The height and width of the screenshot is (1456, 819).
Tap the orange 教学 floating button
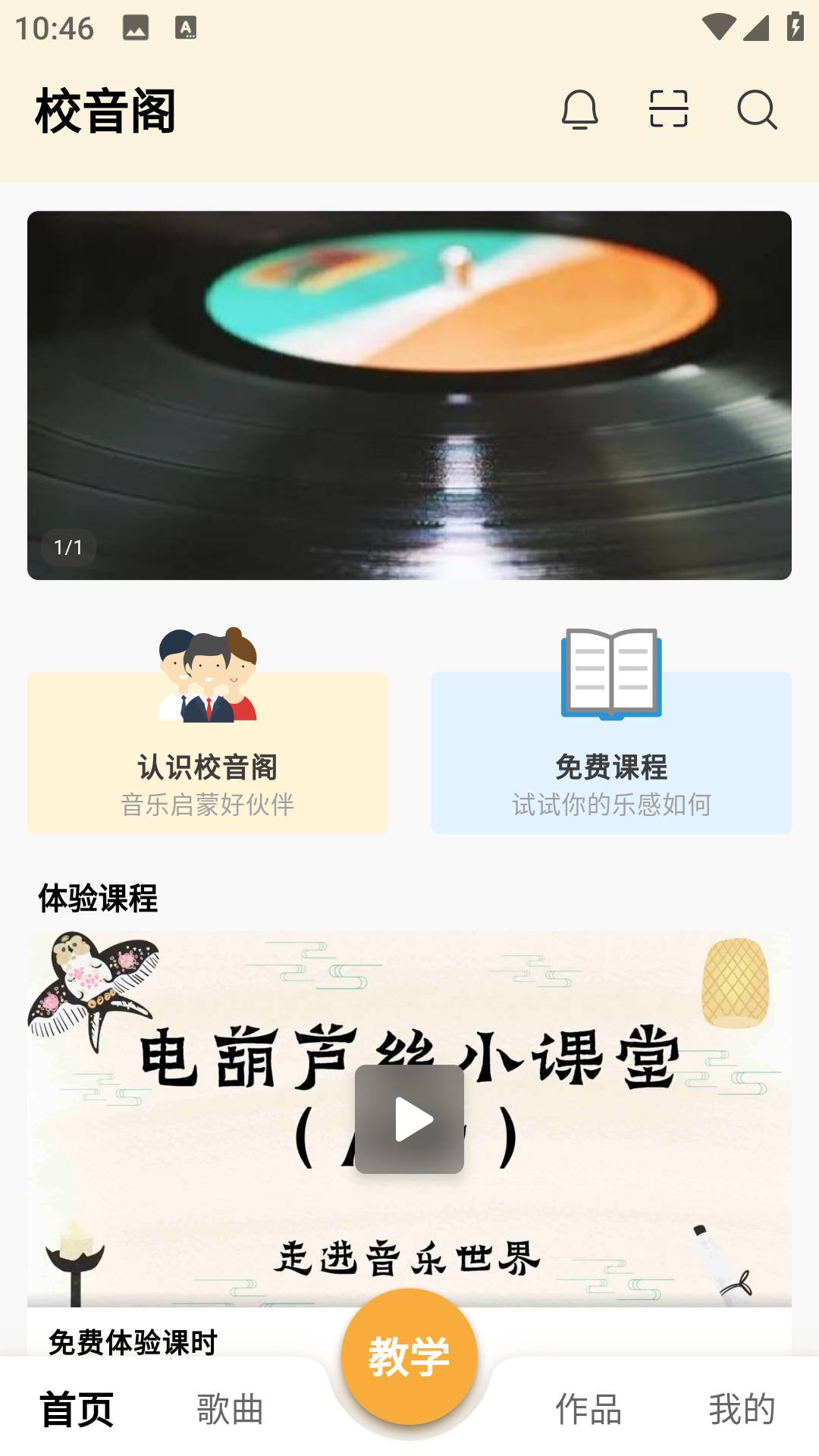(409, 1356)
